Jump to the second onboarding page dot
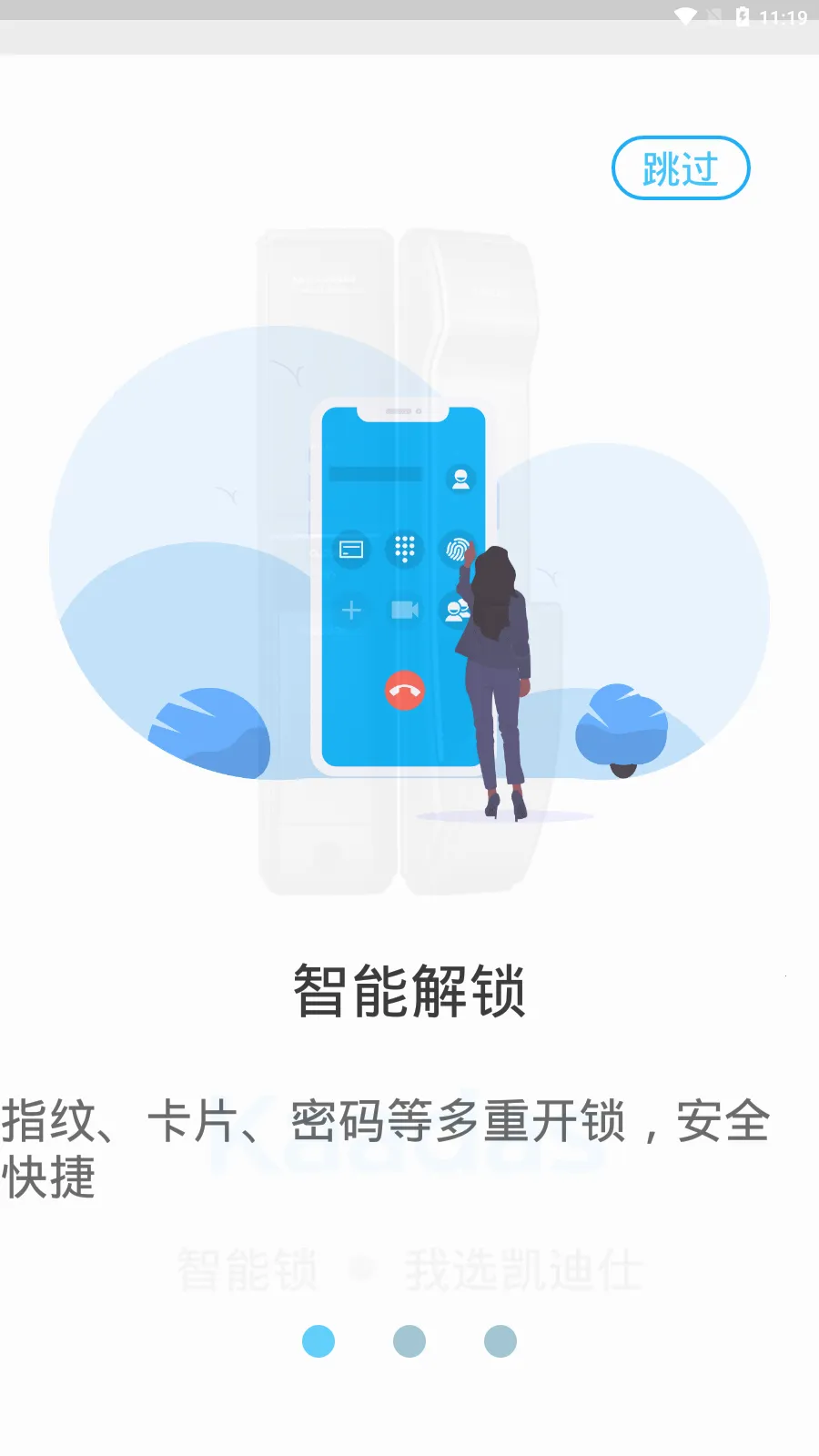 click(409, 1341)
